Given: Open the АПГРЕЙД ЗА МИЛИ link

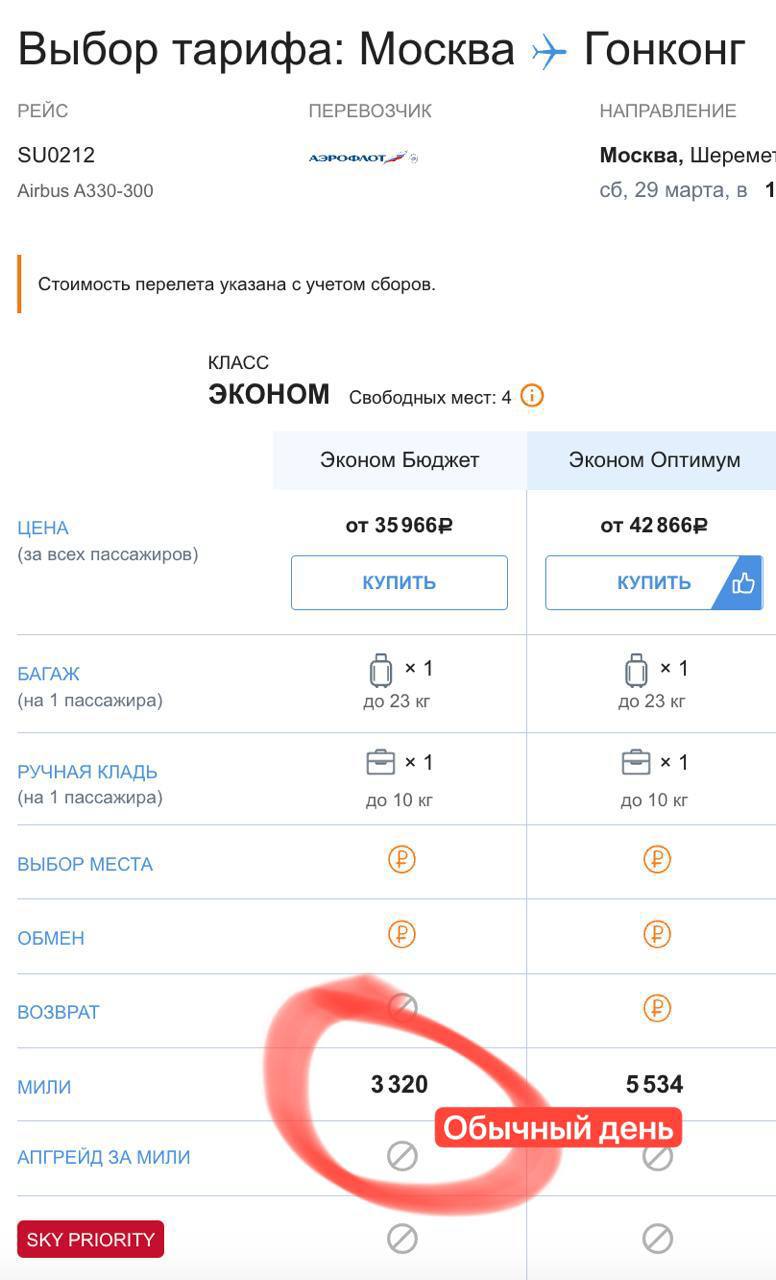Looking at the screenshot, I should pos(103,1157).
